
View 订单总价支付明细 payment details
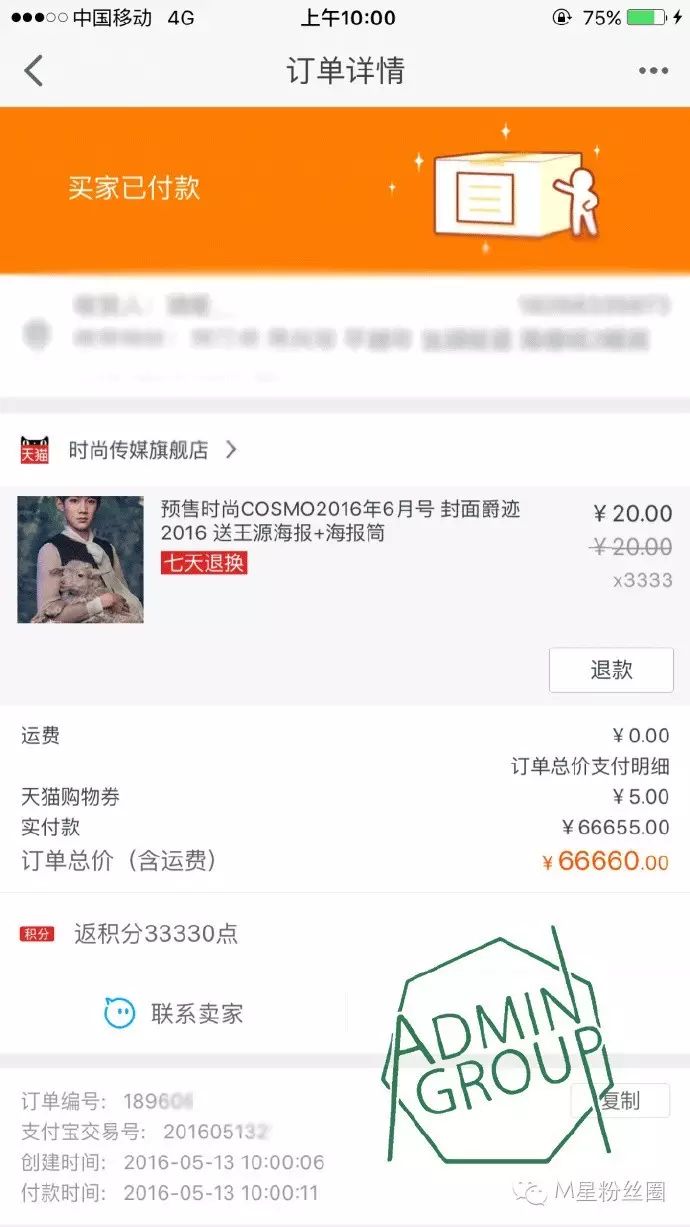[x=590, y=767]
